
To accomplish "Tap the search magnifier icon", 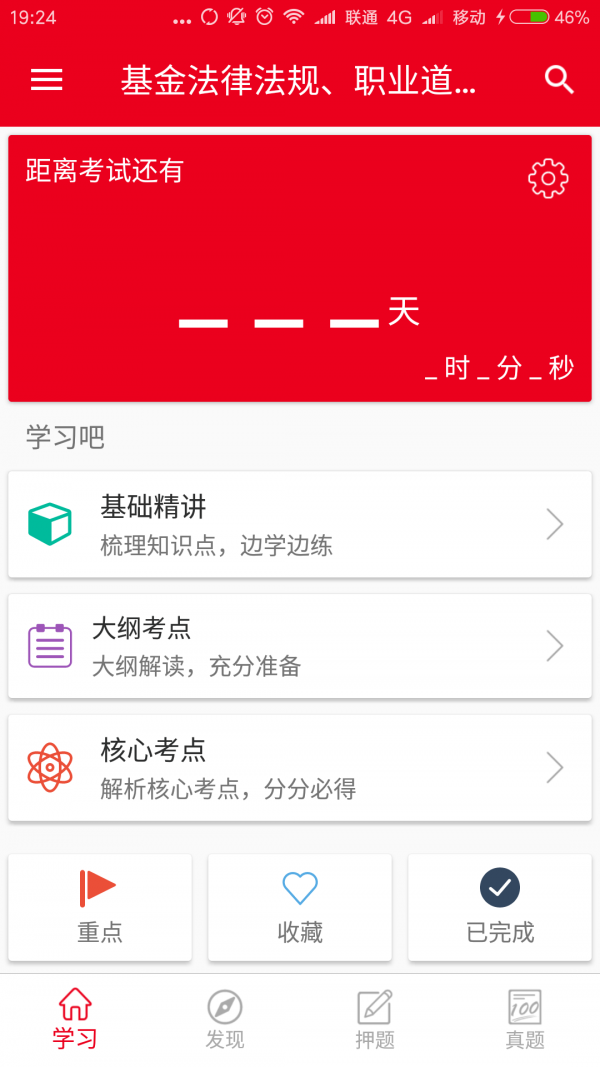I will pyautogui.click(x=559, y=80).
